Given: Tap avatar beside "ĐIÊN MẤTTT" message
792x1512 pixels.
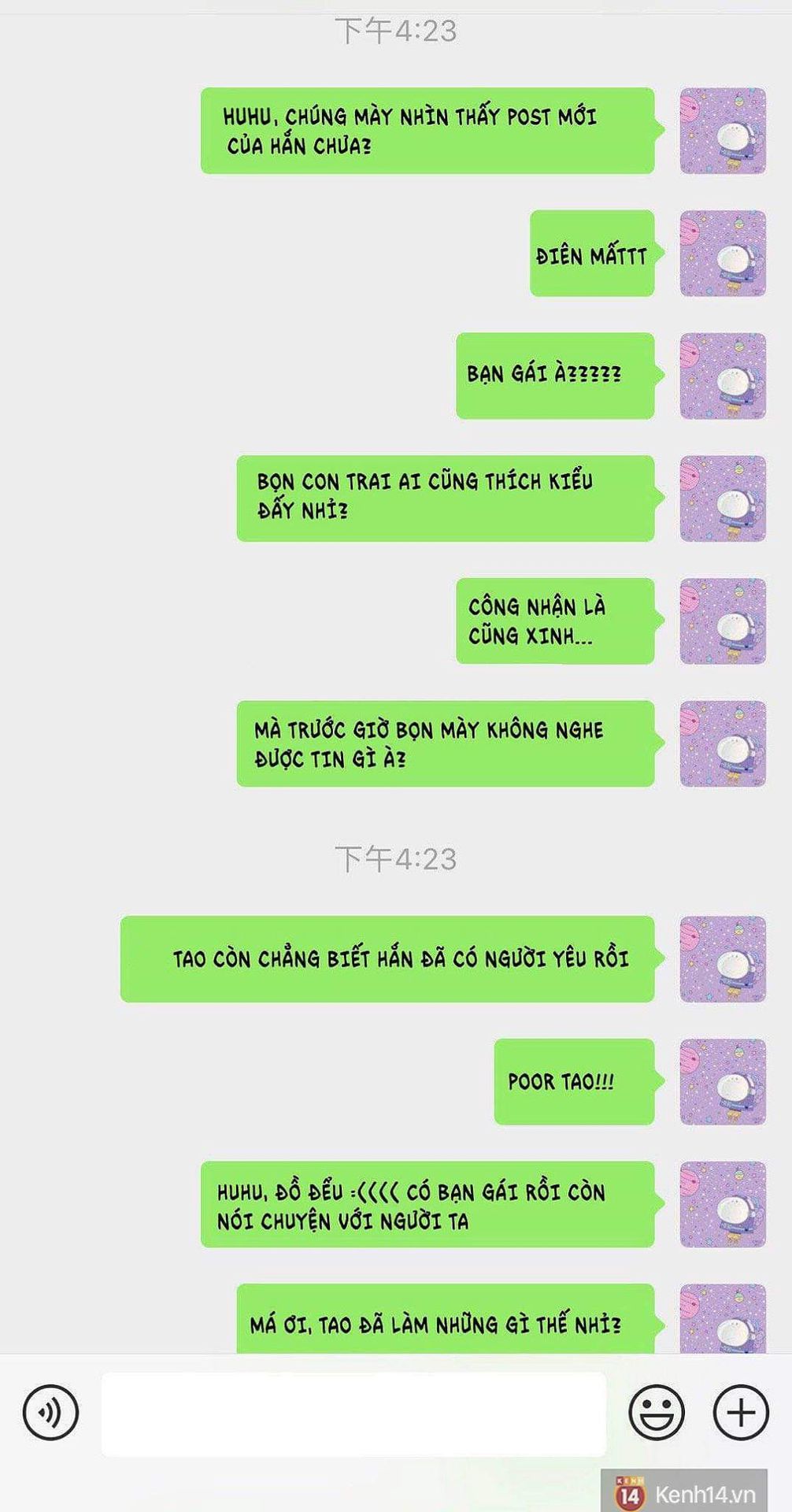Looking at the screenshot, I should tap(723, 254).
